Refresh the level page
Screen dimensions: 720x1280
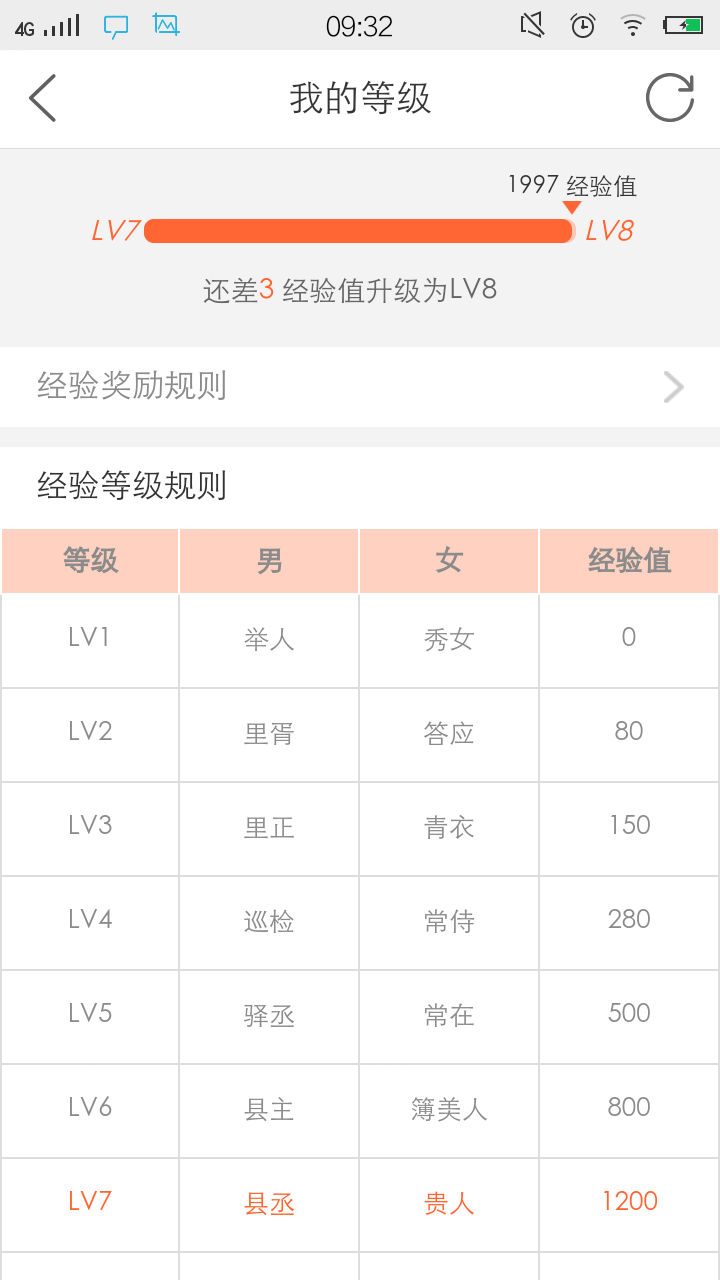(x=669, y=98)
